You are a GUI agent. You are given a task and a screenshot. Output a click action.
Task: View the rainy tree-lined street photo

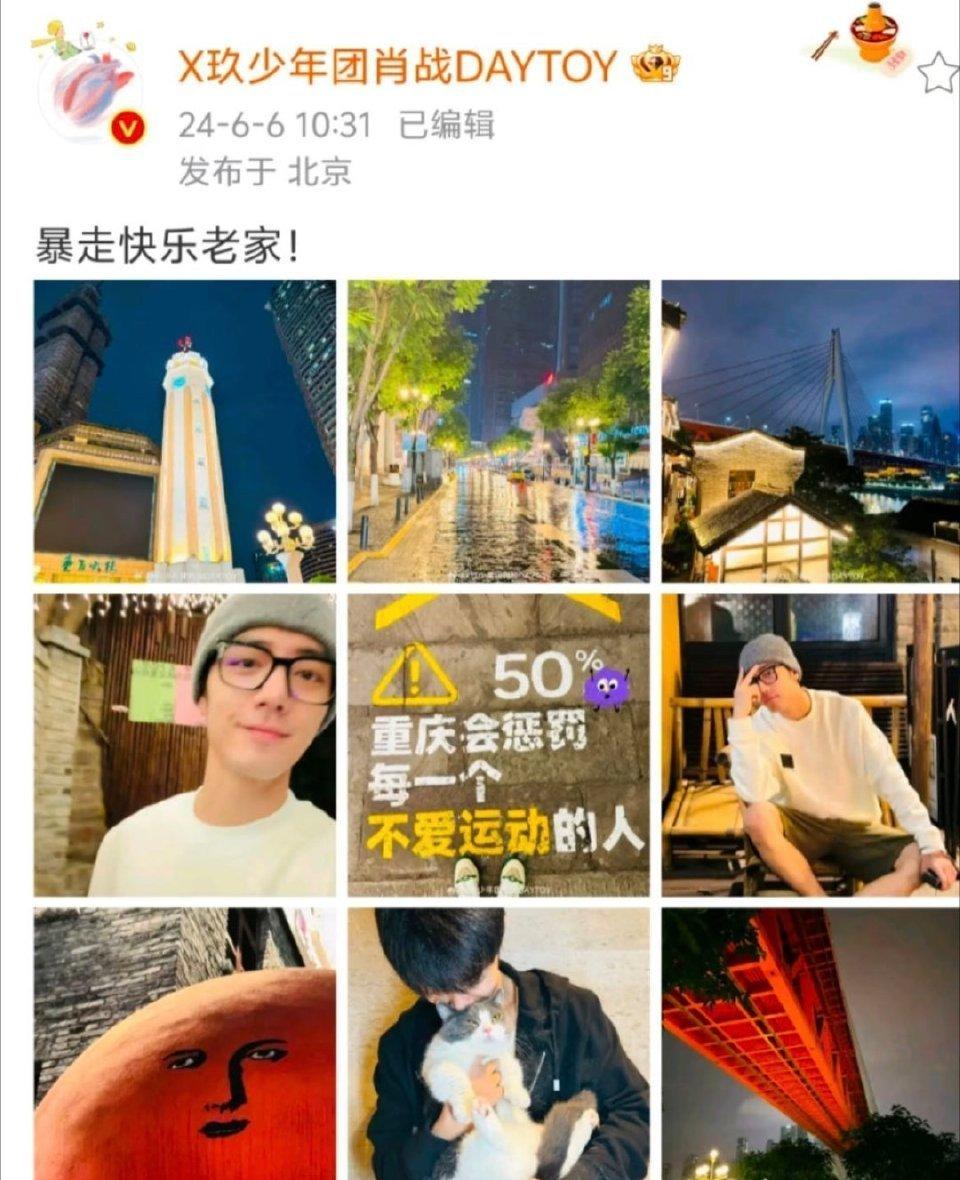[x=498, y=431]
